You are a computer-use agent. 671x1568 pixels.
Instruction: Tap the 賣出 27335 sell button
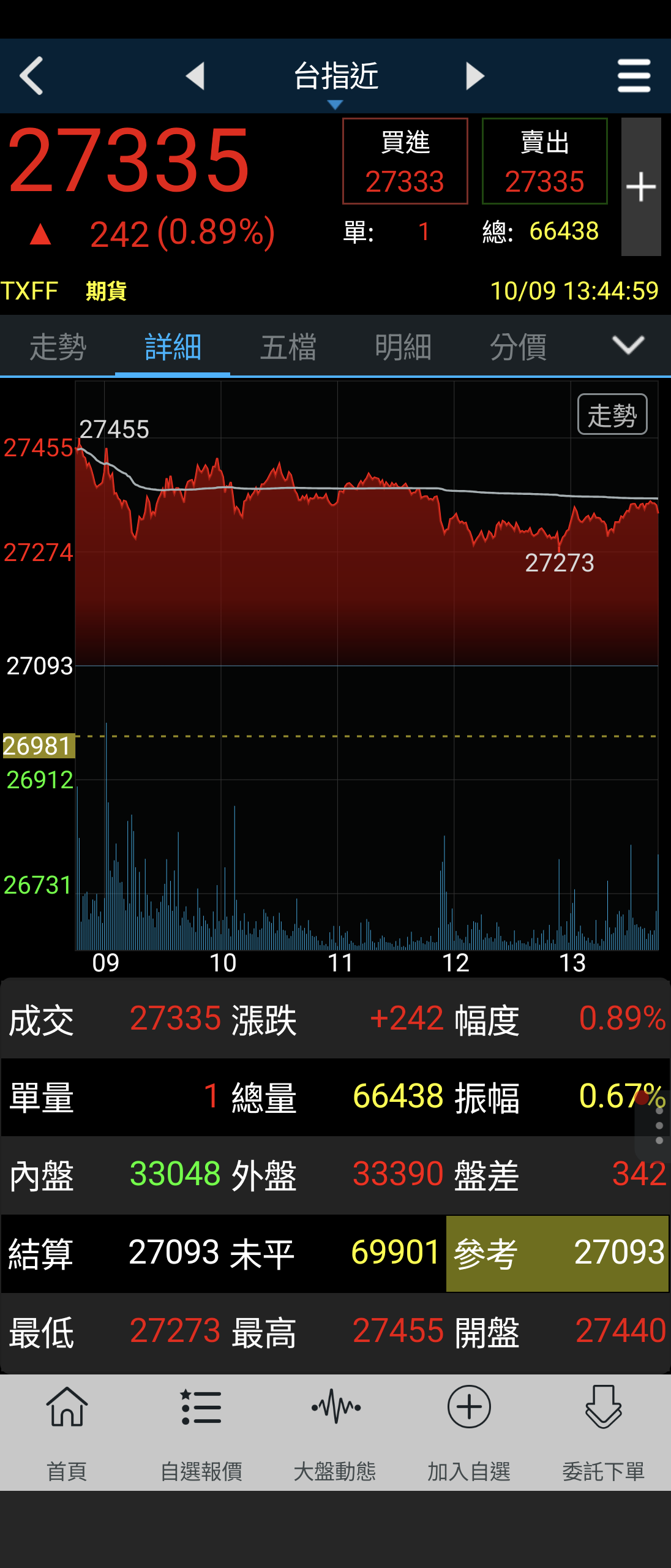(545, 161)
